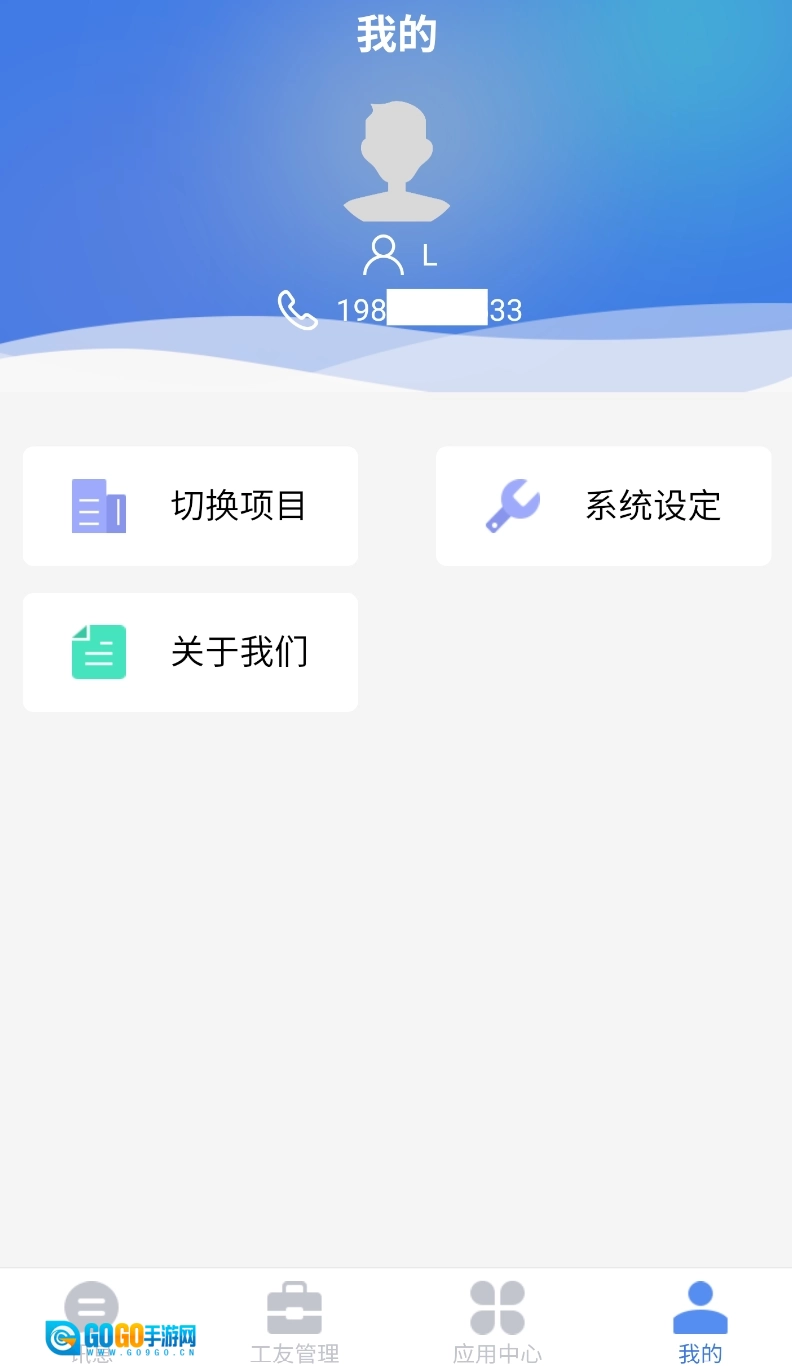This screenshot has height=1366, width=792.
Task: Switch to the 应用中心 tab
Action: (x=497, y=1325)
